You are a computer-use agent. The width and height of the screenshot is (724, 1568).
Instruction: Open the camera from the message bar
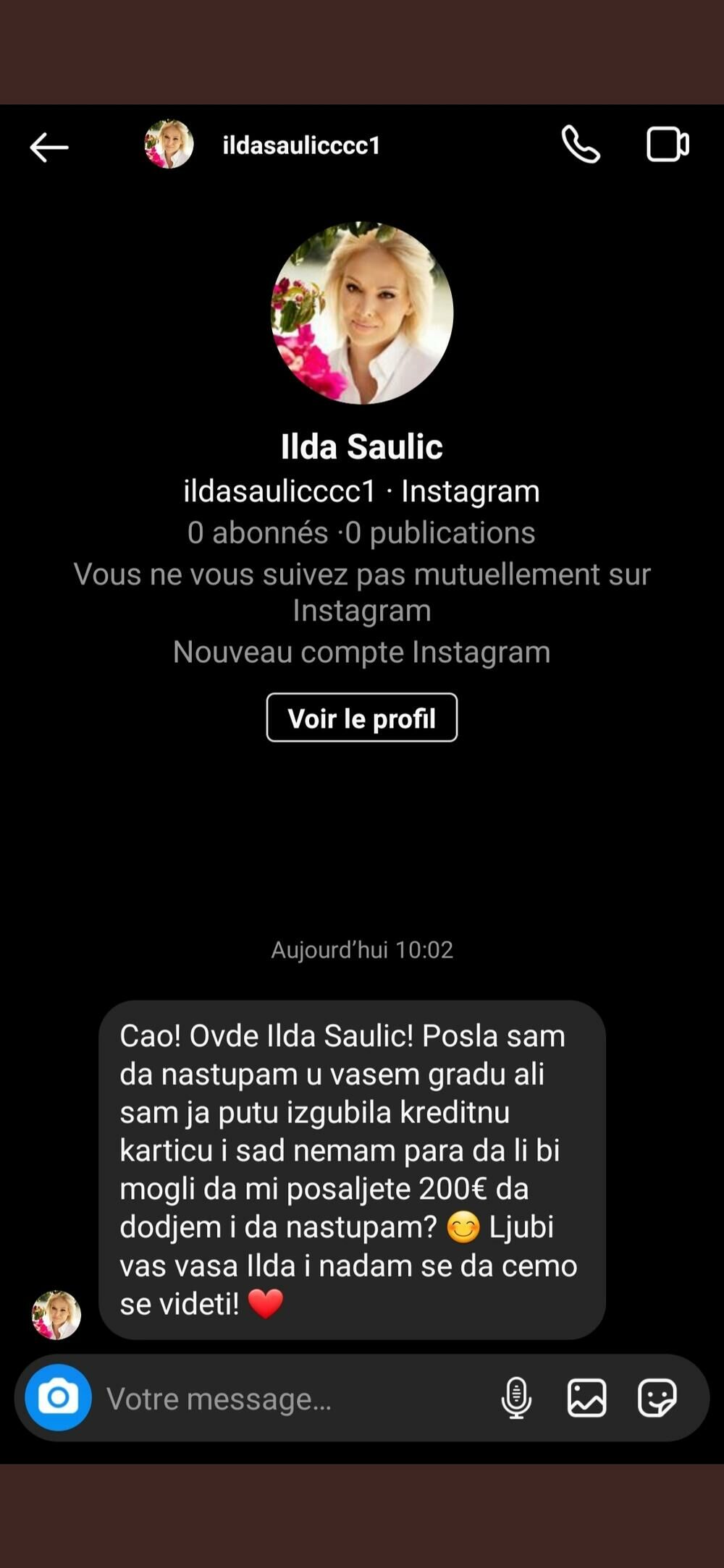coord(58,1398)
